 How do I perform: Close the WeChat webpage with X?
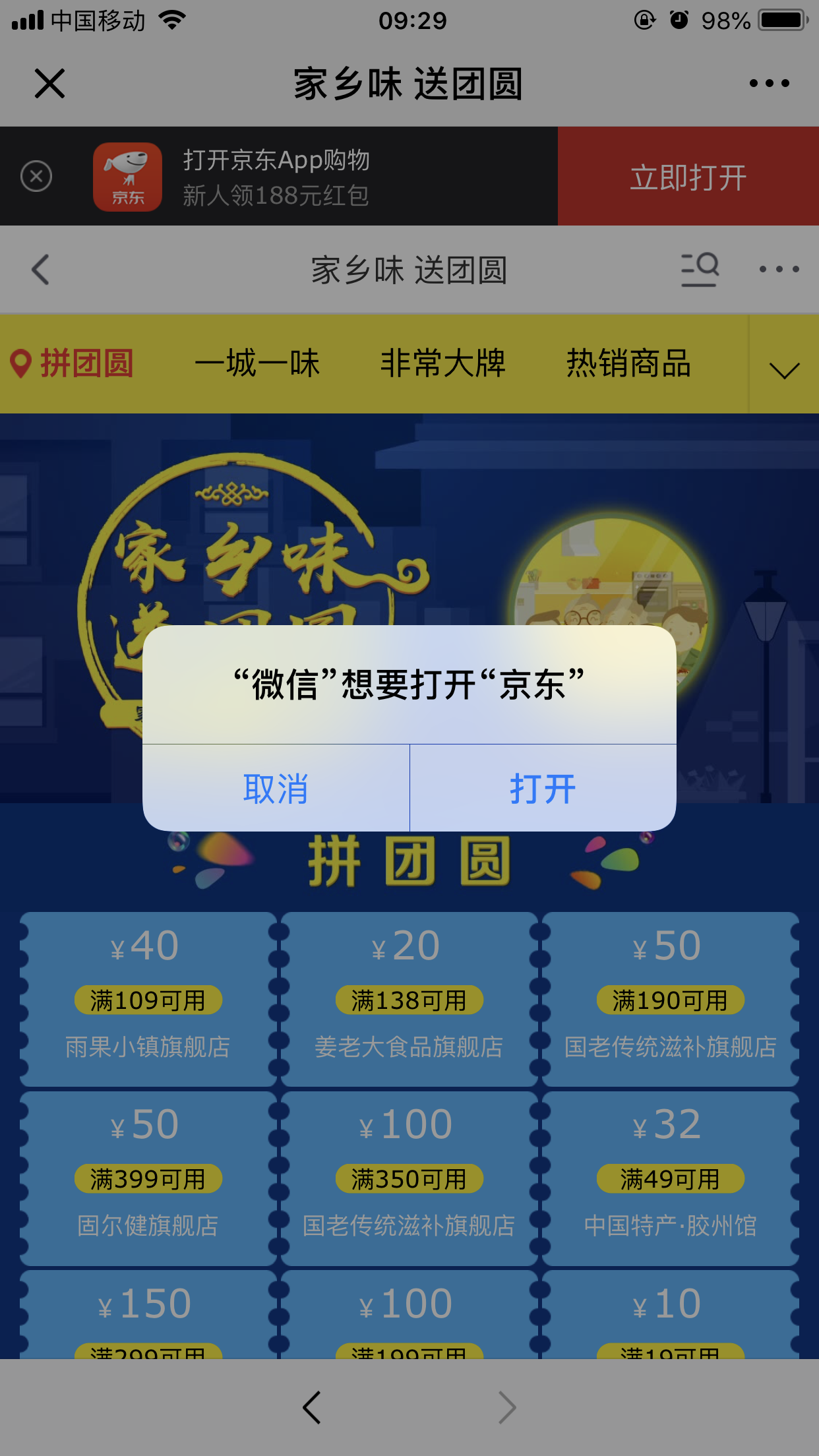pyautogui.click(x=49, y=84)
